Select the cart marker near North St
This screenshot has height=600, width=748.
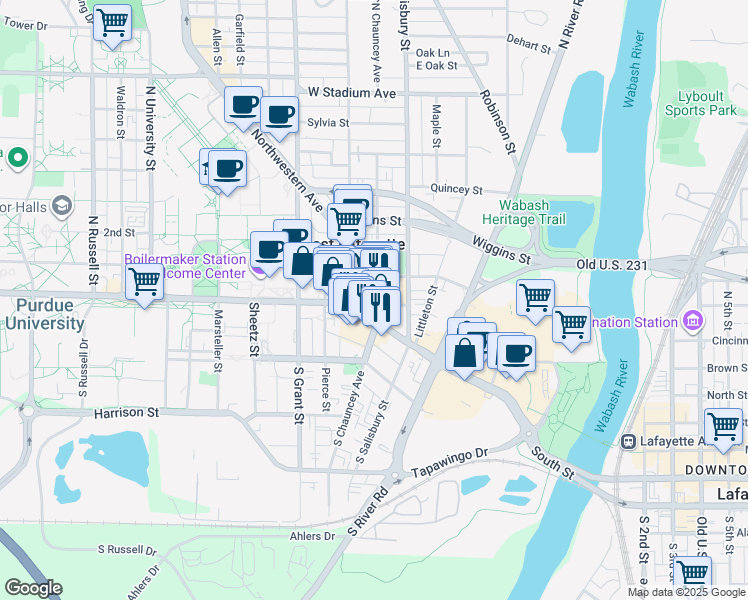722,427
